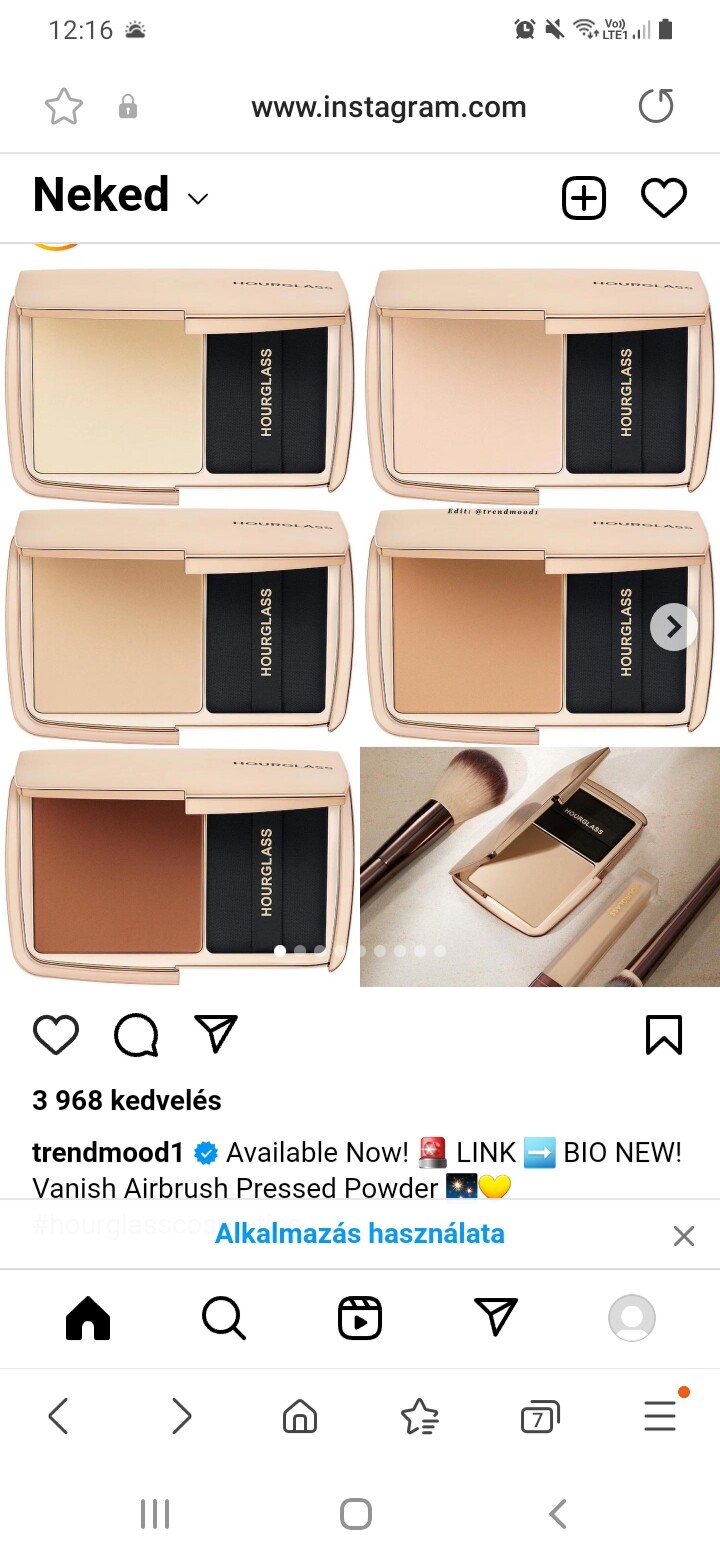Viewport: 720px width, 1560px height.
Task: Tap the www.instagram.com address bar
Action: pos(388,107)
